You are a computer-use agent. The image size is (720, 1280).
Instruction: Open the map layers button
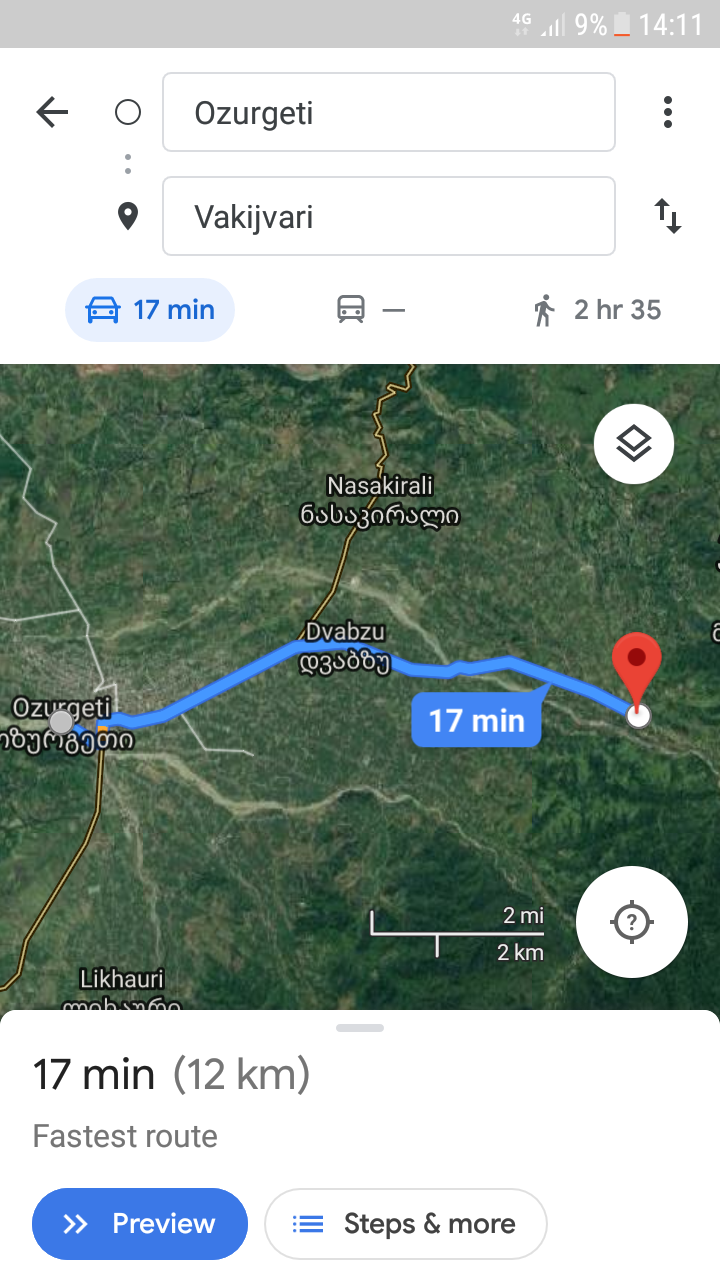click(x=634, y=443)
